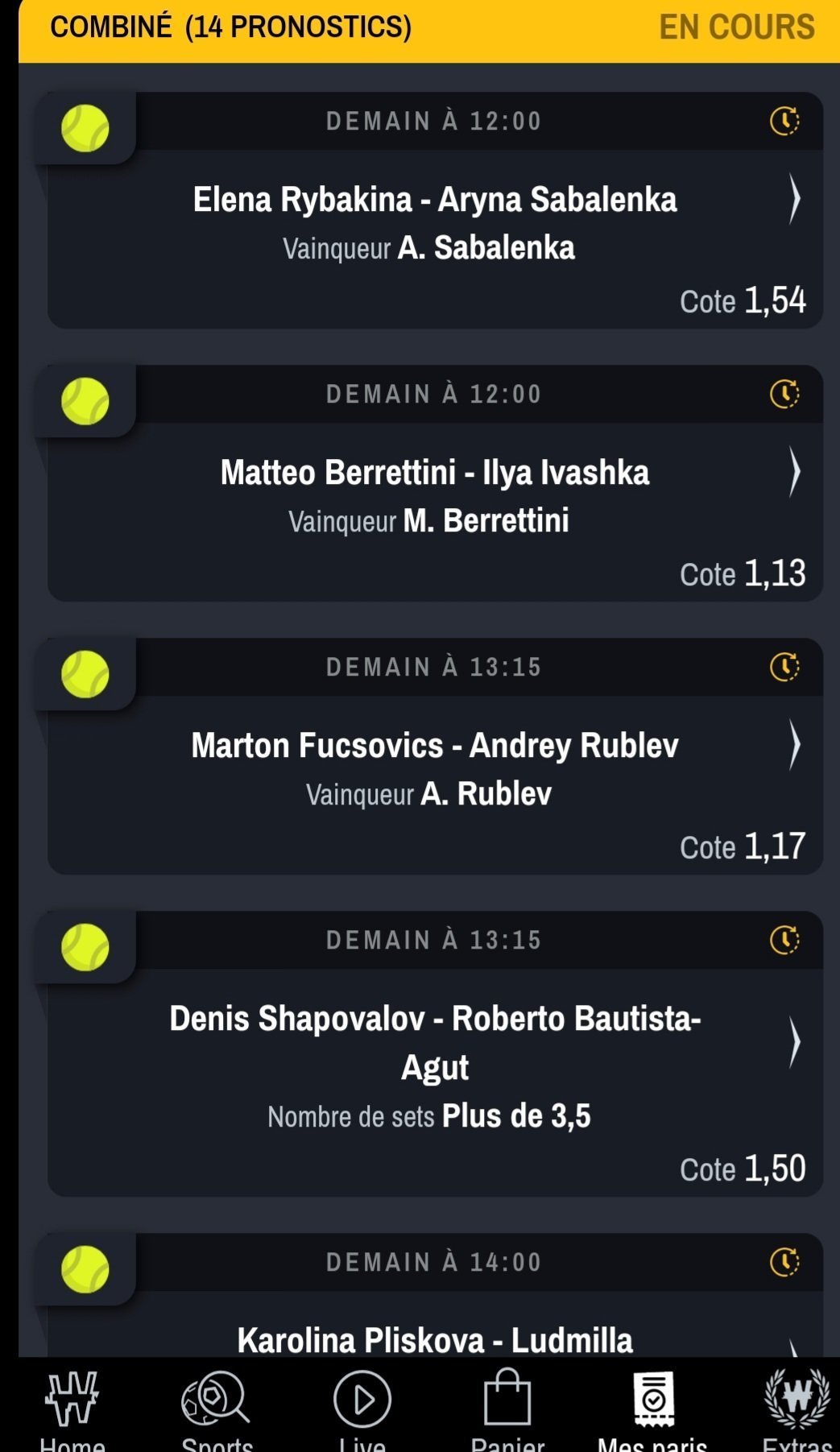Select the Mes paris tab
840x1452 pixels.
coord(653,1408)
